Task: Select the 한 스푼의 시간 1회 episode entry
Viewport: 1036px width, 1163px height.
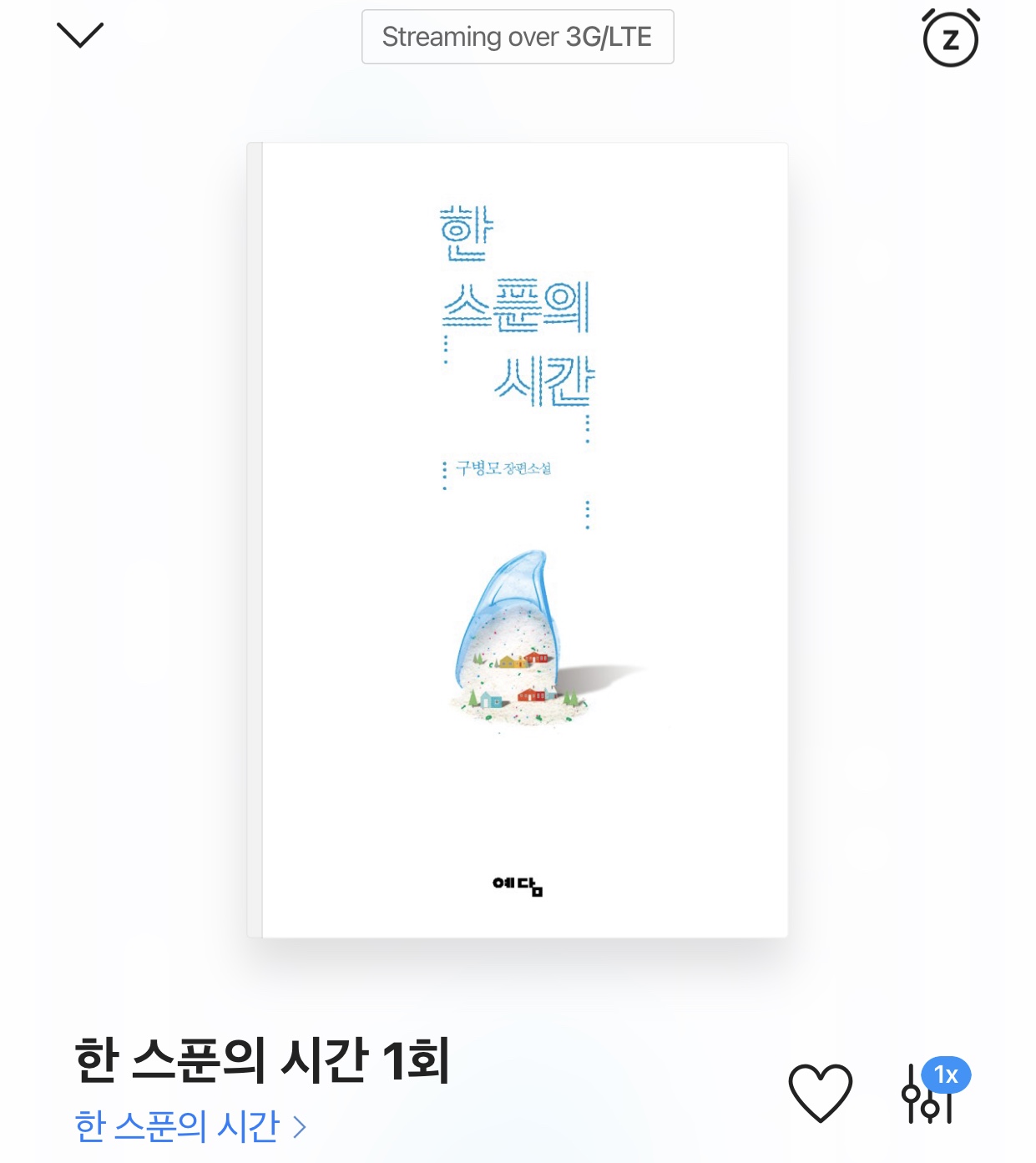Action: pos(260,1063)
